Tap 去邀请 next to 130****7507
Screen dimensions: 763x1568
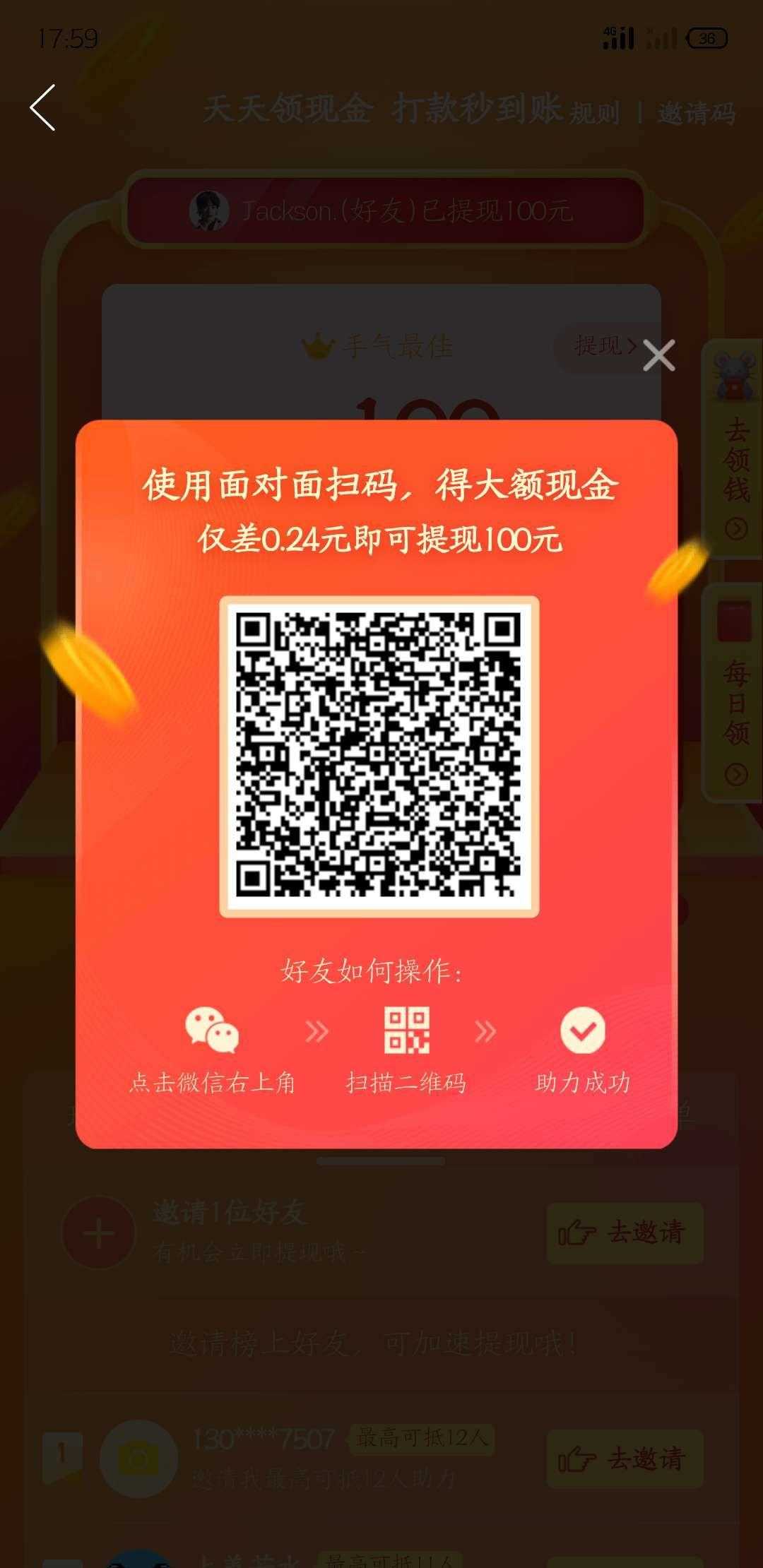click(625, 1459)
